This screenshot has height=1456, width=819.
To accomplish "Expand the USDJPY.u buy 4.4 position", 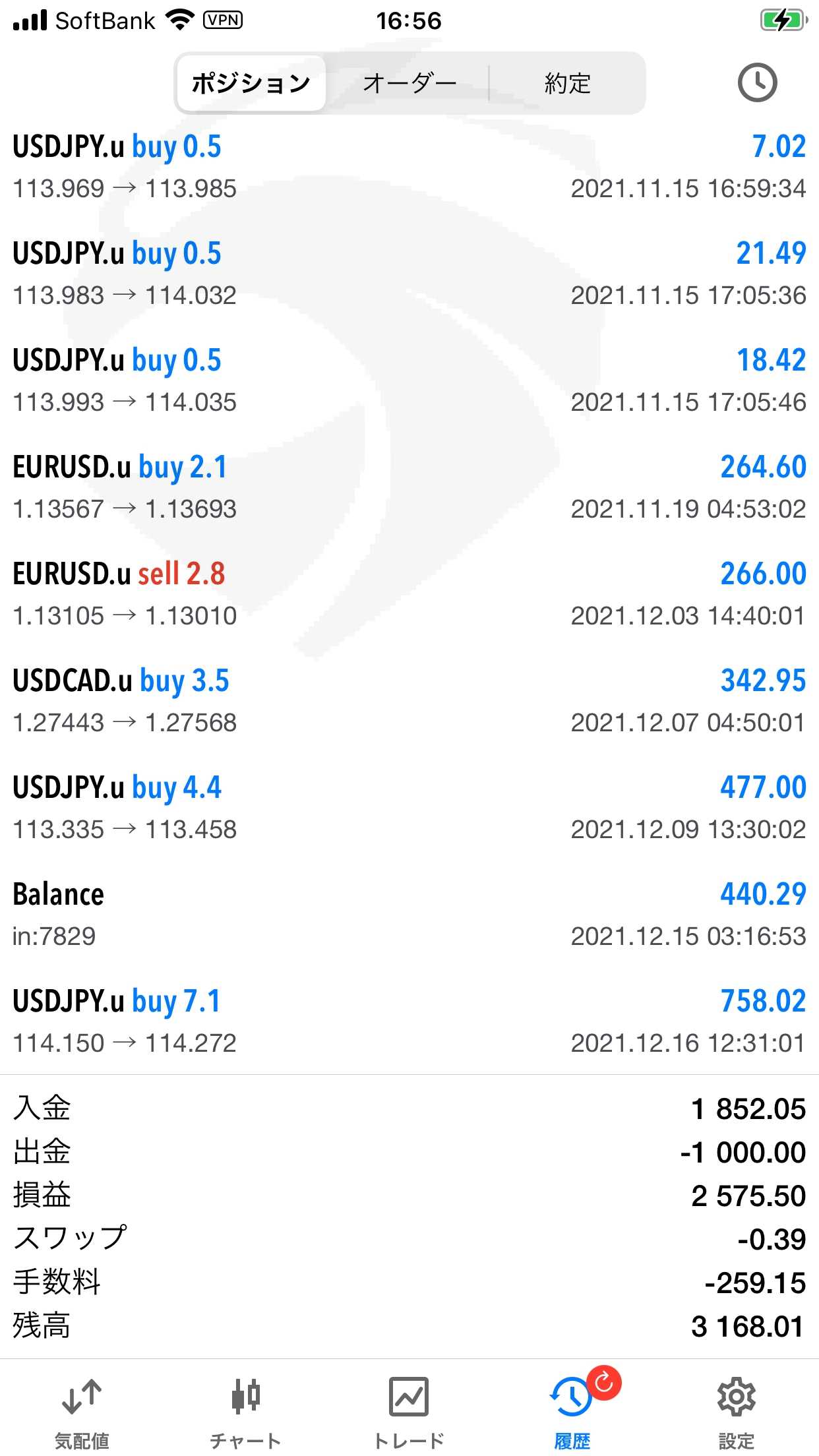I will pos(409,807).
